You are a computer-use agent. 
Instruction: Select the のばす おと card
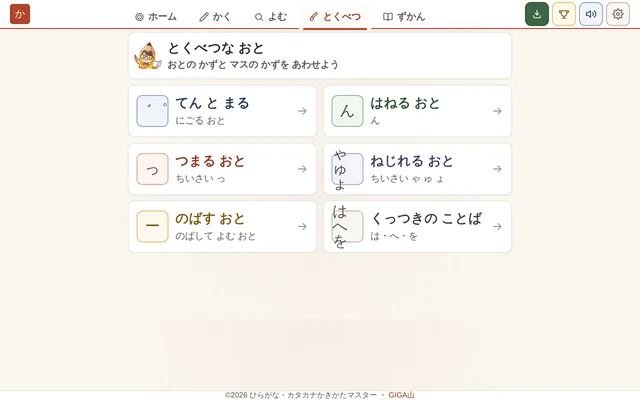click(222, 227)
